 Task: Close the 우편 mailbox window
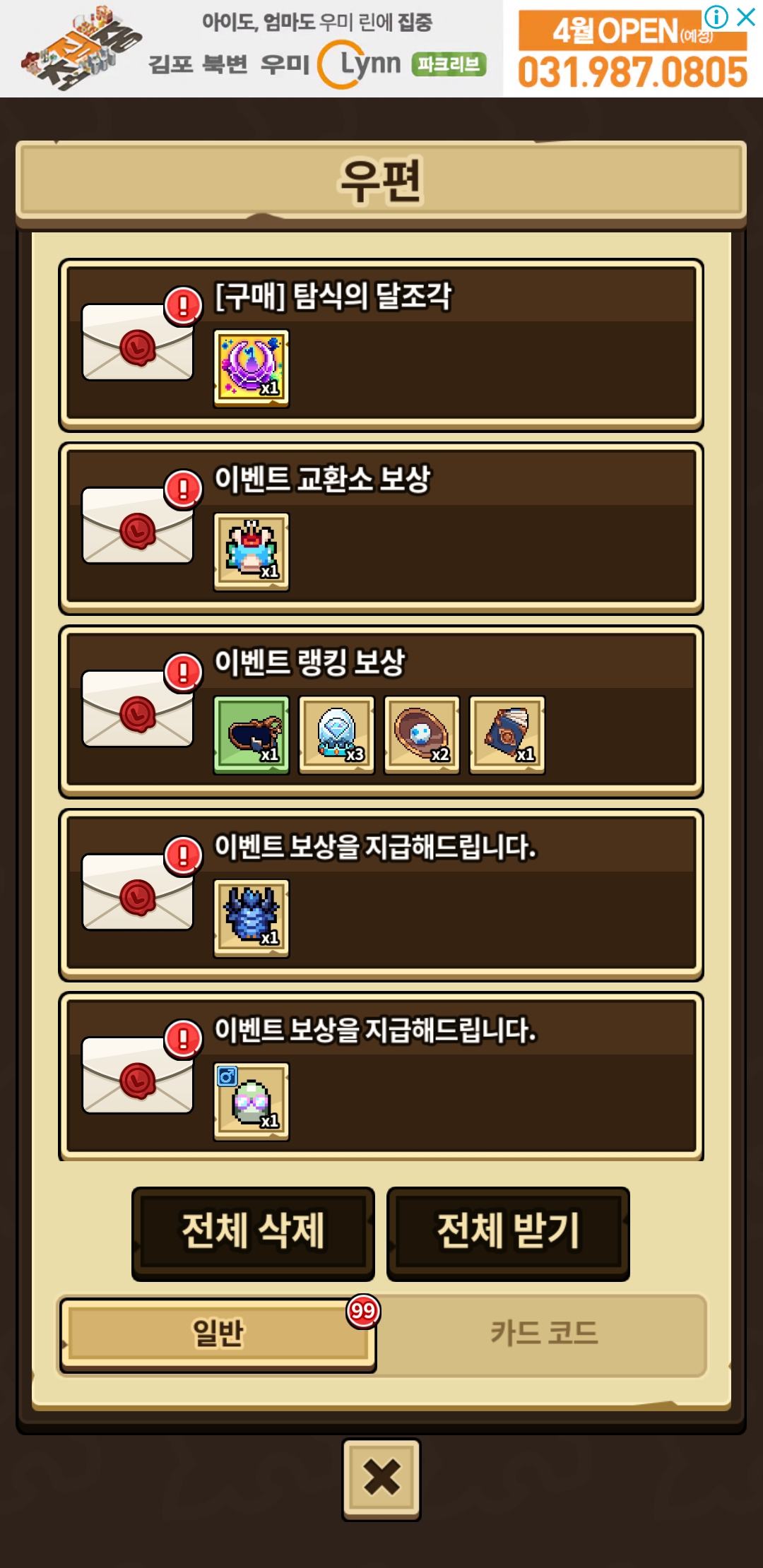click(381, 1478)
